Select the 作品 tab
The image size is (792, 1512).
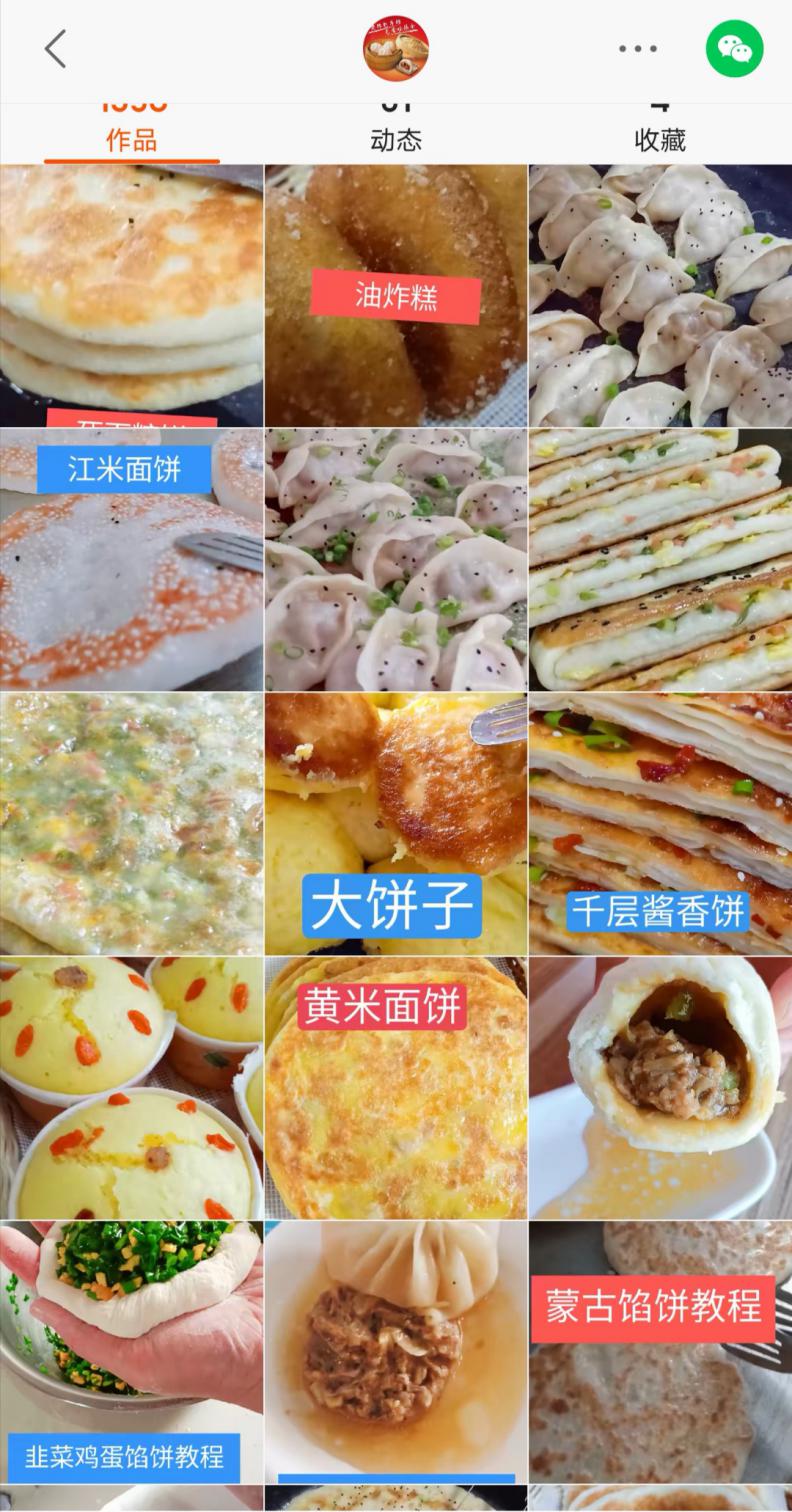click(132, 139)
